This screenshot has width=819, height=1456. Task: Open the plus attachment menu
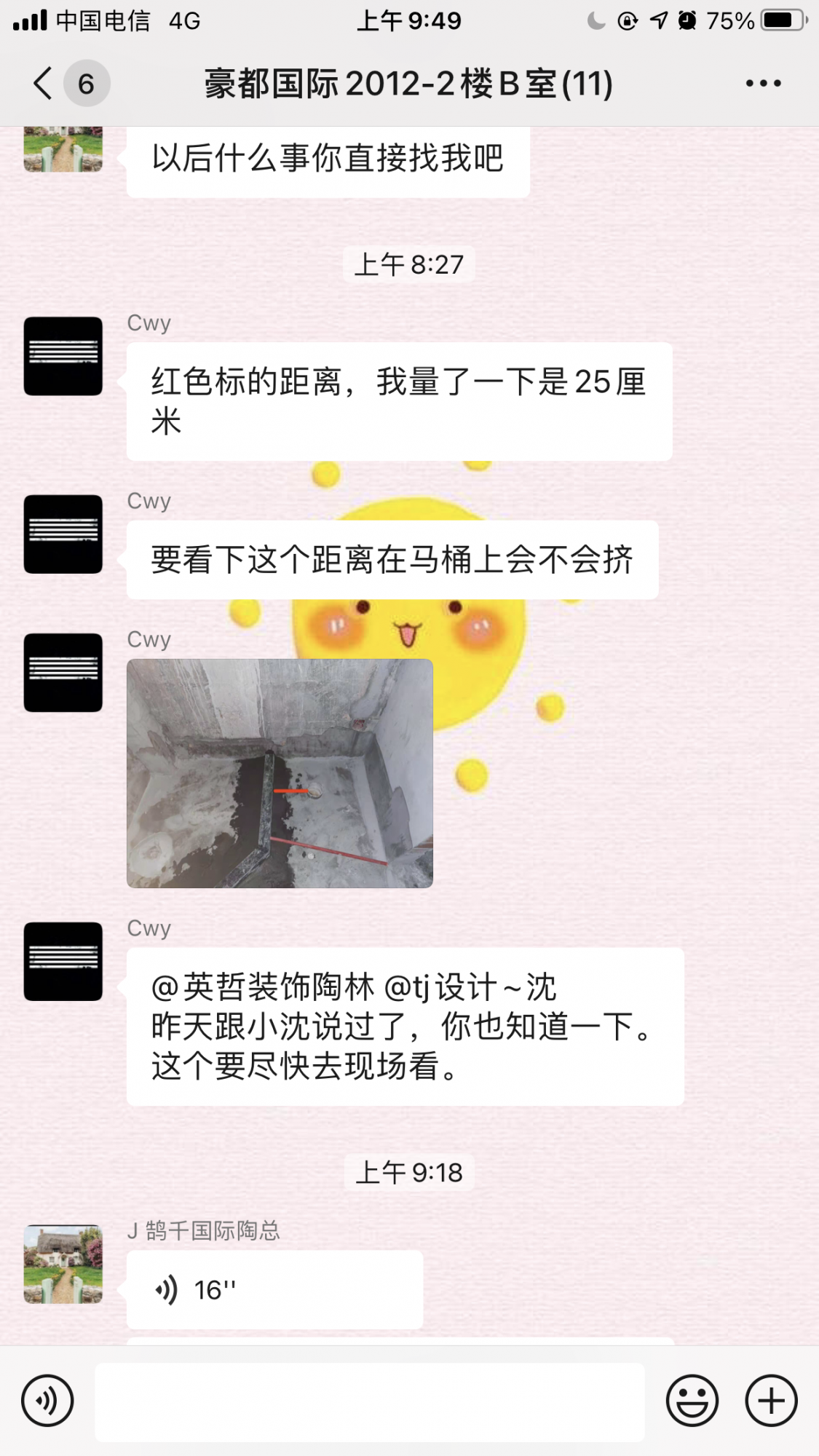(771, 1400)
